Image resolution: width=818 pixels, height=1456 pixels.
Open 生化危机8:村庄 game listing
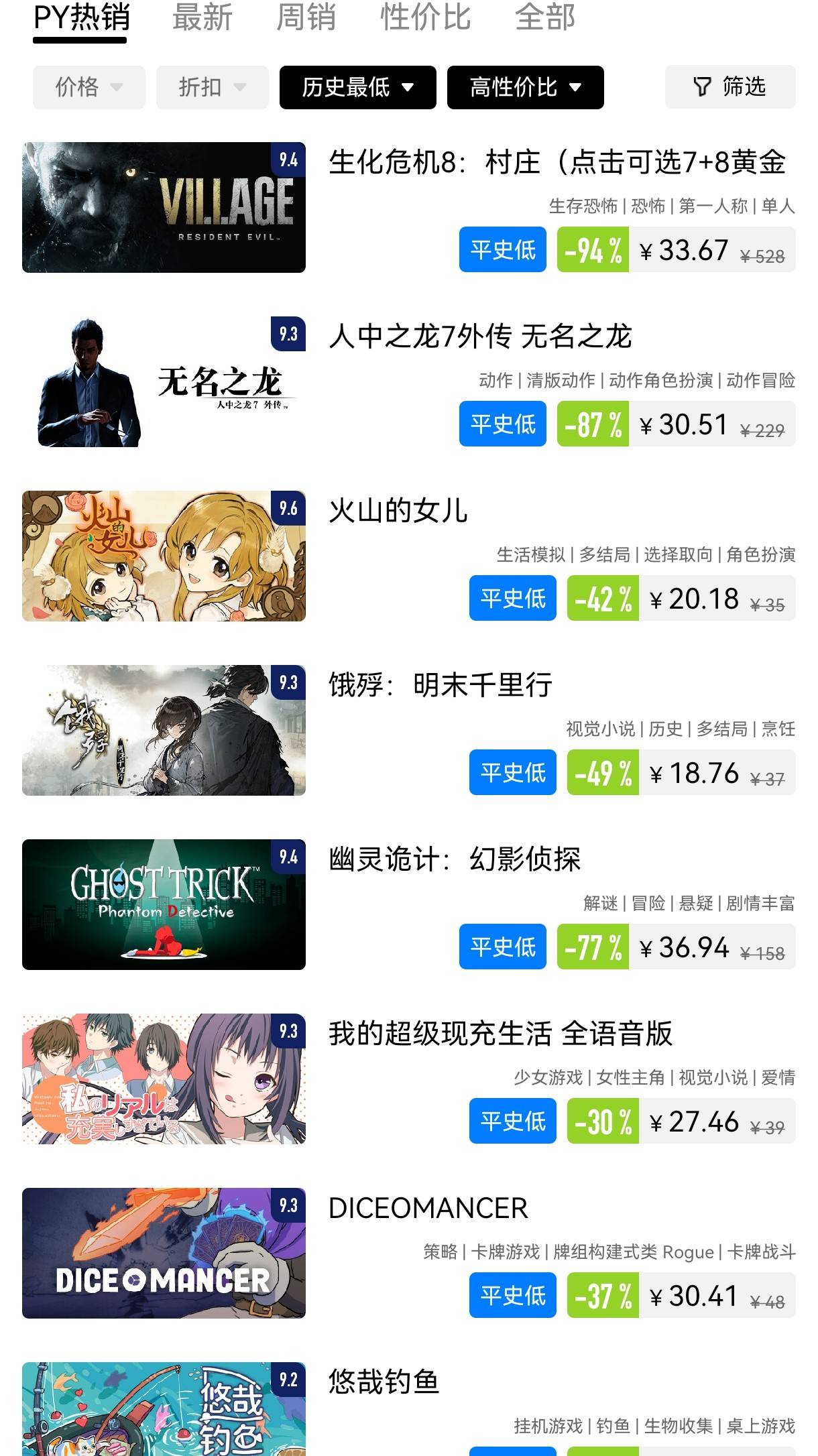[x=557, y=162]
